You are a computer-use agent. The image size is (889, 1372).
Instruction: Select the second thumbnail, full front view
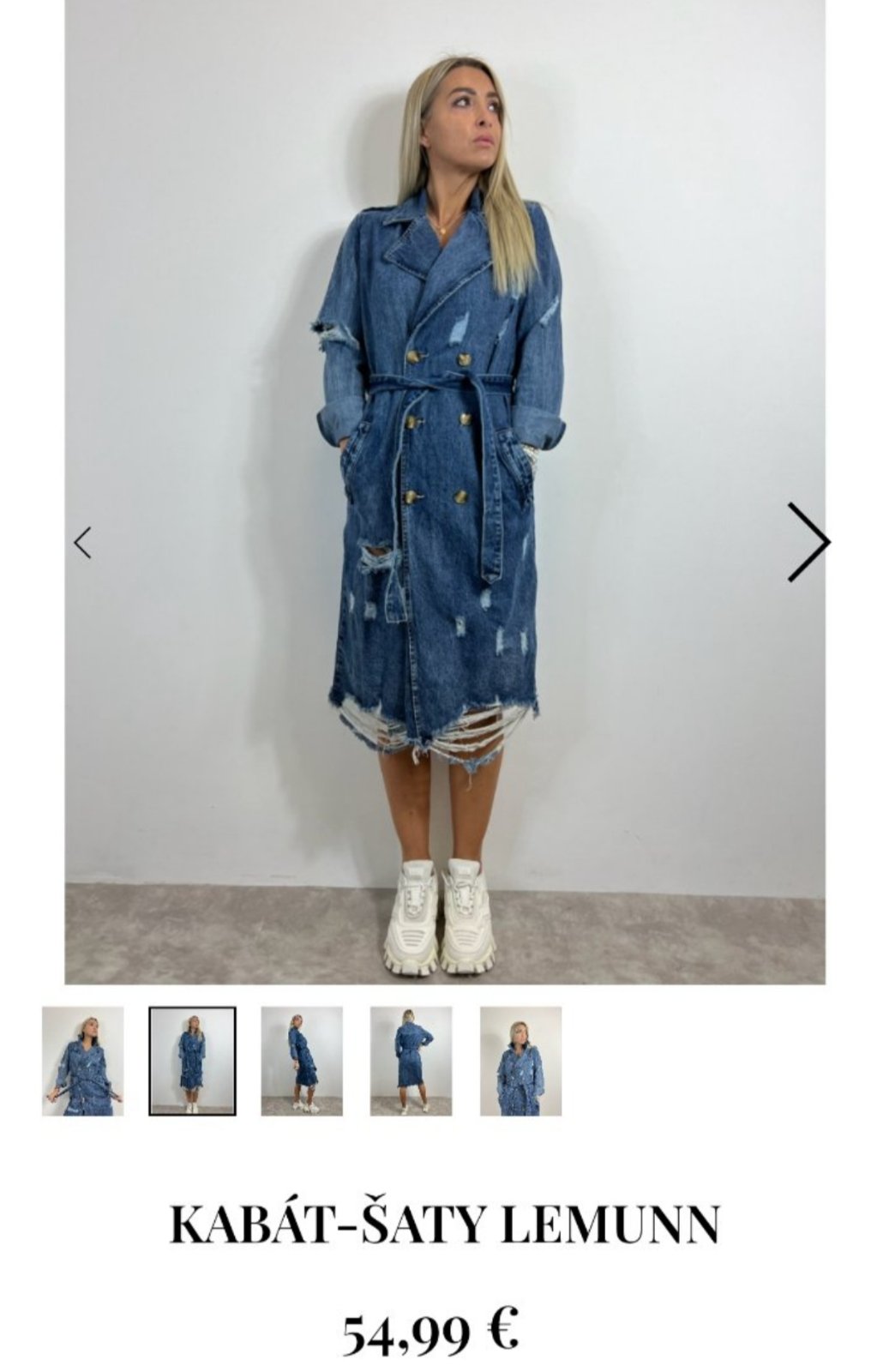(x=192, y=1061)
